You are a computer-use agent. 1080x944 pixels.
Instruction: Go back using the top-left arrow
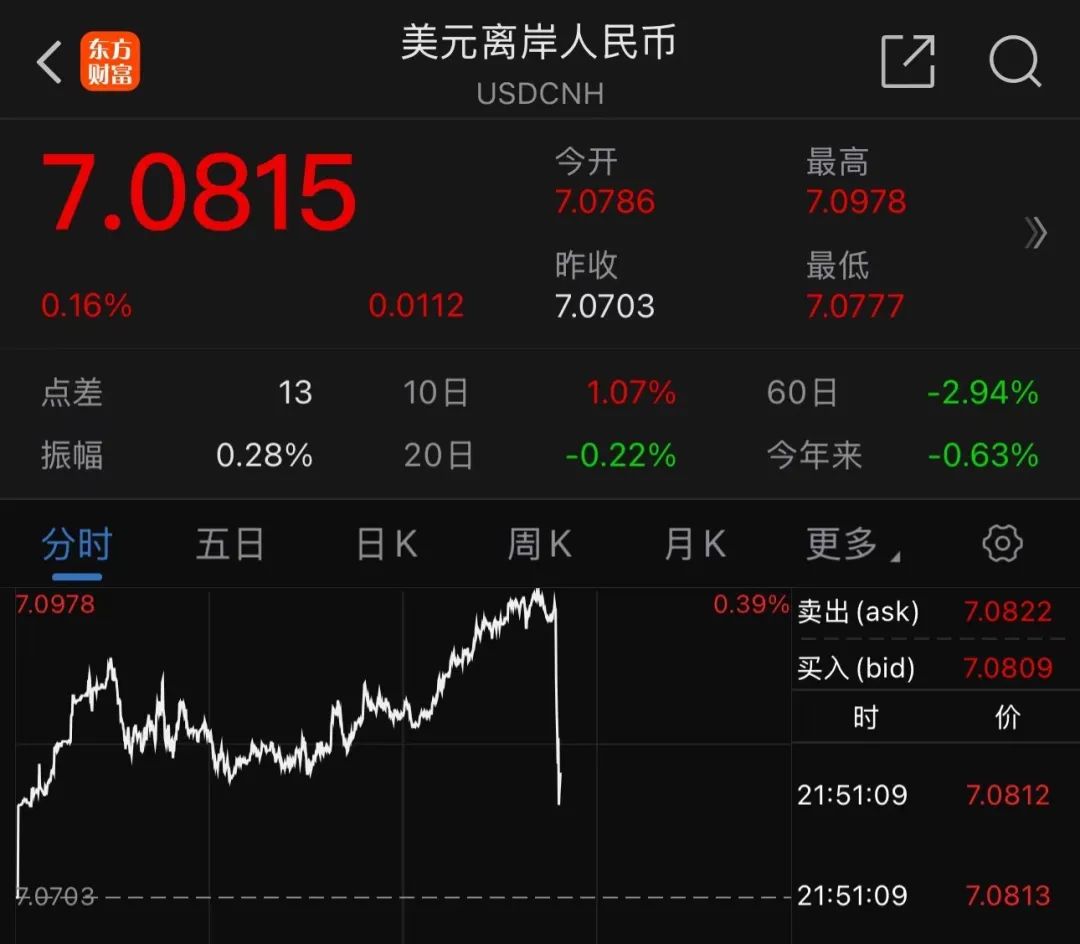coord(49,62)
